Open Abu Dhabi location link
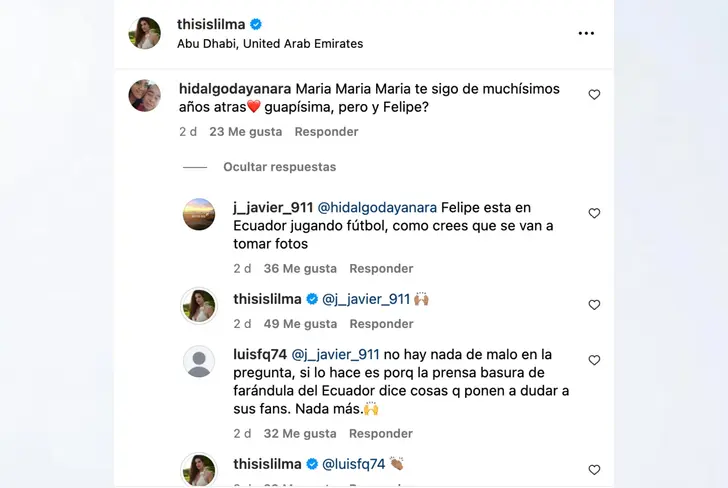This screenshot has width=728, height=488. click(269, 44)
